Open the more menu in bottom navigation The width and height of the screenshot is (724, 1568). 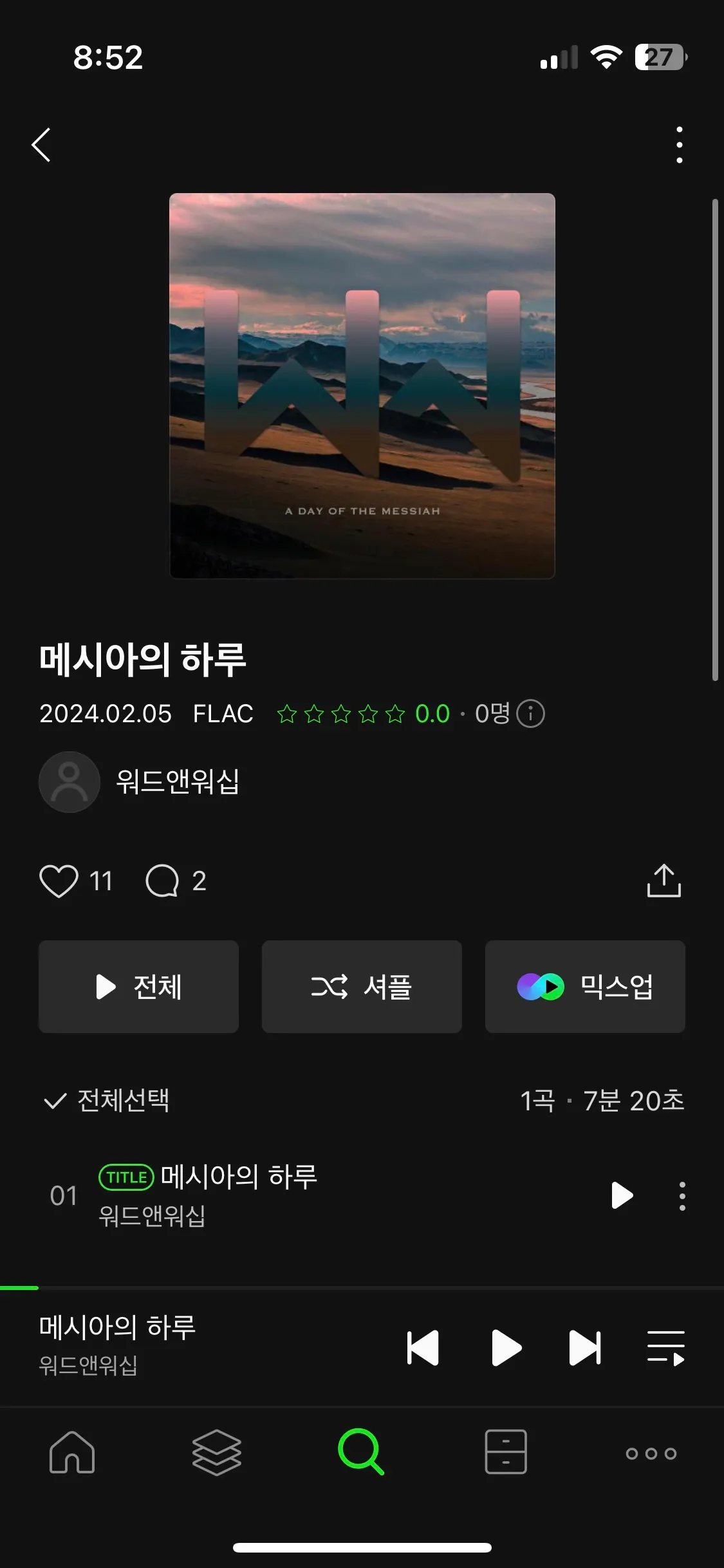[x=651, y=1452]
